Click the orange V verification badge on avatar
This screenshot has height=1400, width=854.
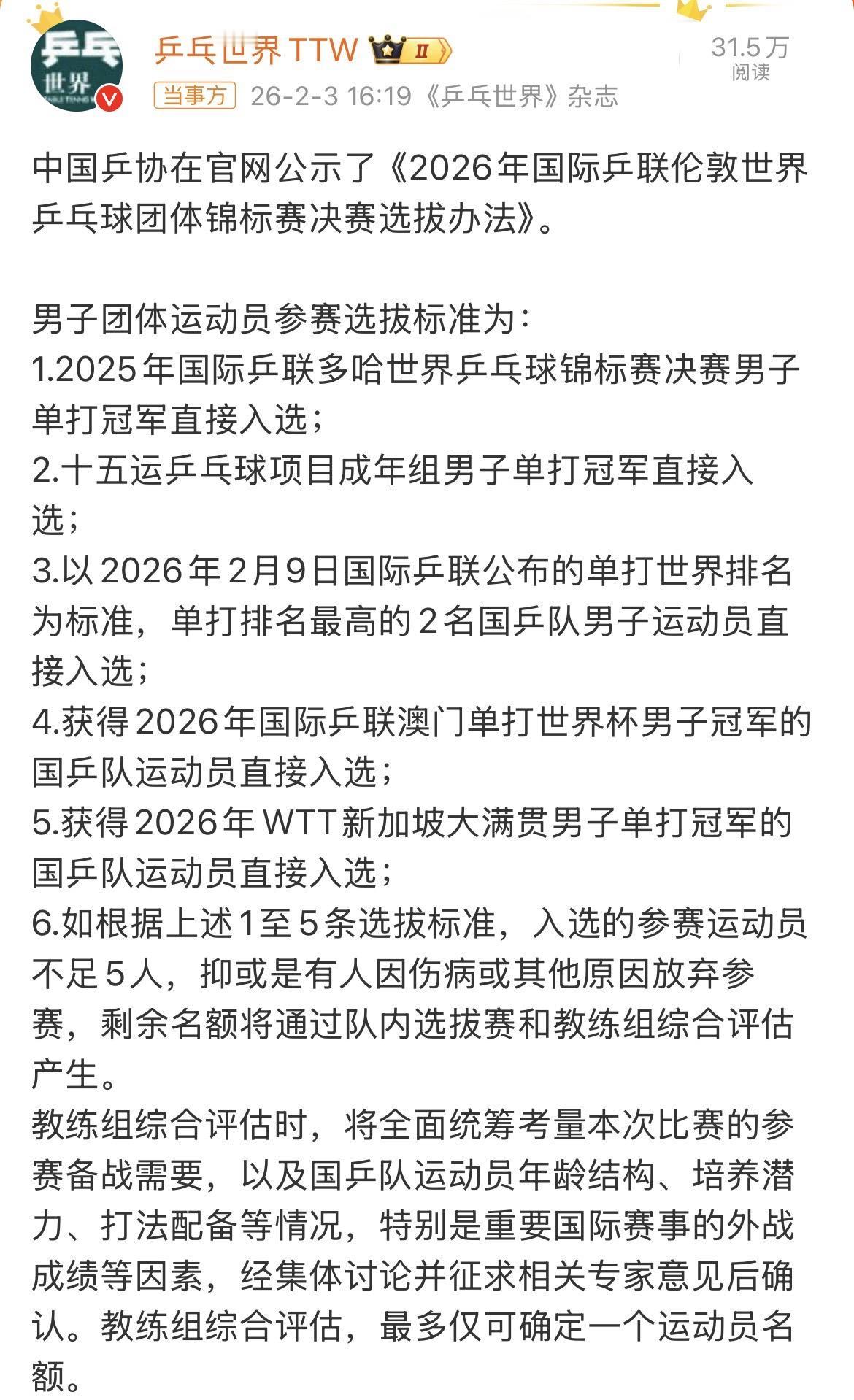(x=111, y=99)
